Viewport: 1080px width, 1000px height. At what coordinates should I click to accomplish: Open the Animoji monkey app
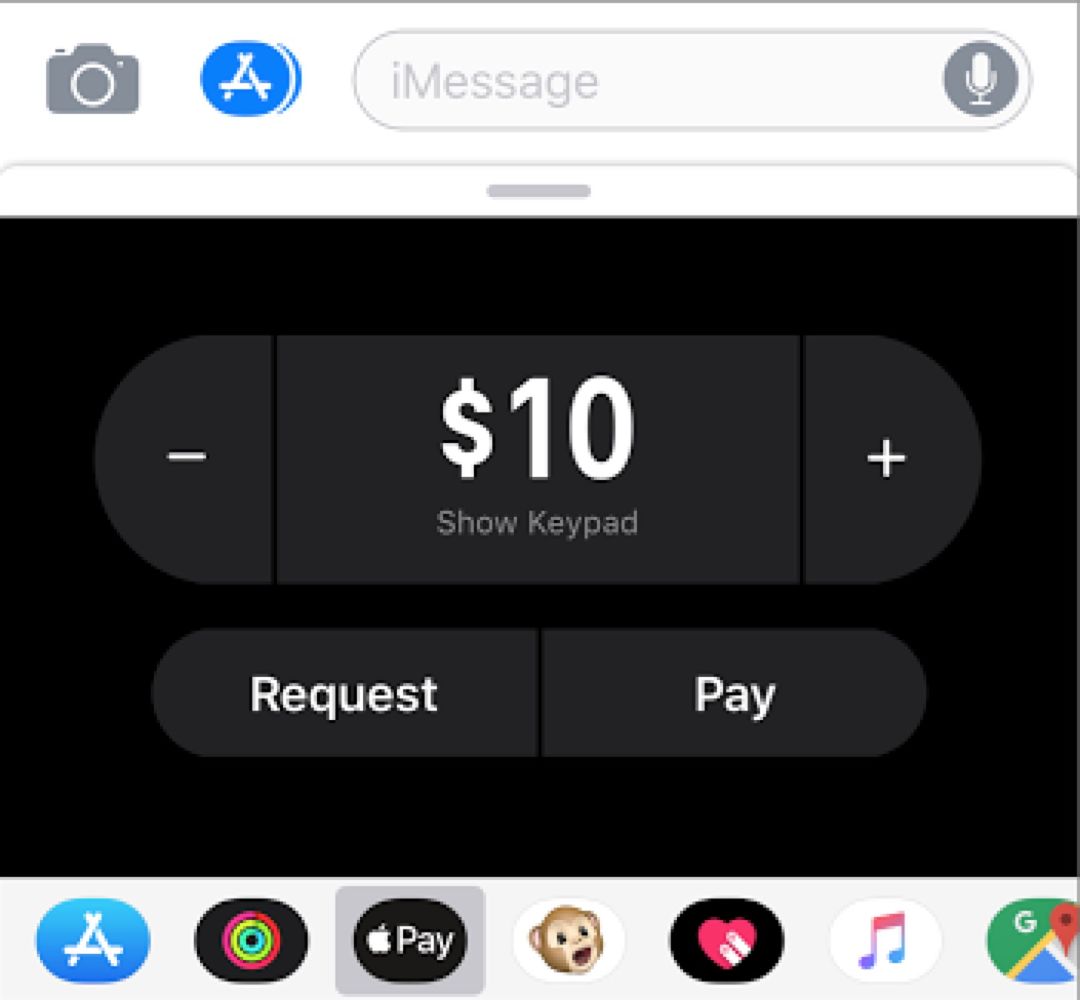[x=568, y=941]
